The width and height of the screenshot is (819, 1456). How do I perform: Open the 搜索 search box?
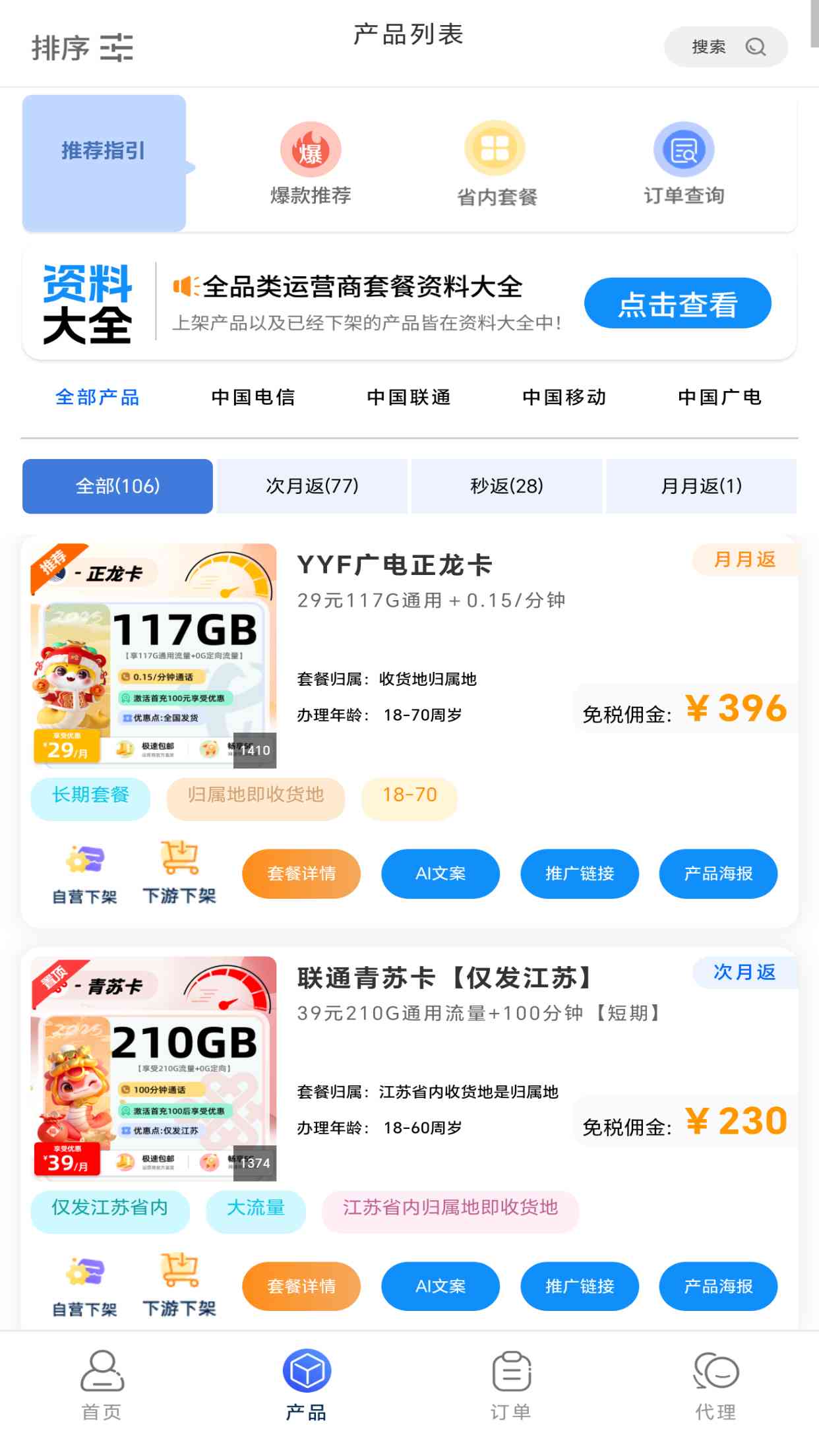725,47
